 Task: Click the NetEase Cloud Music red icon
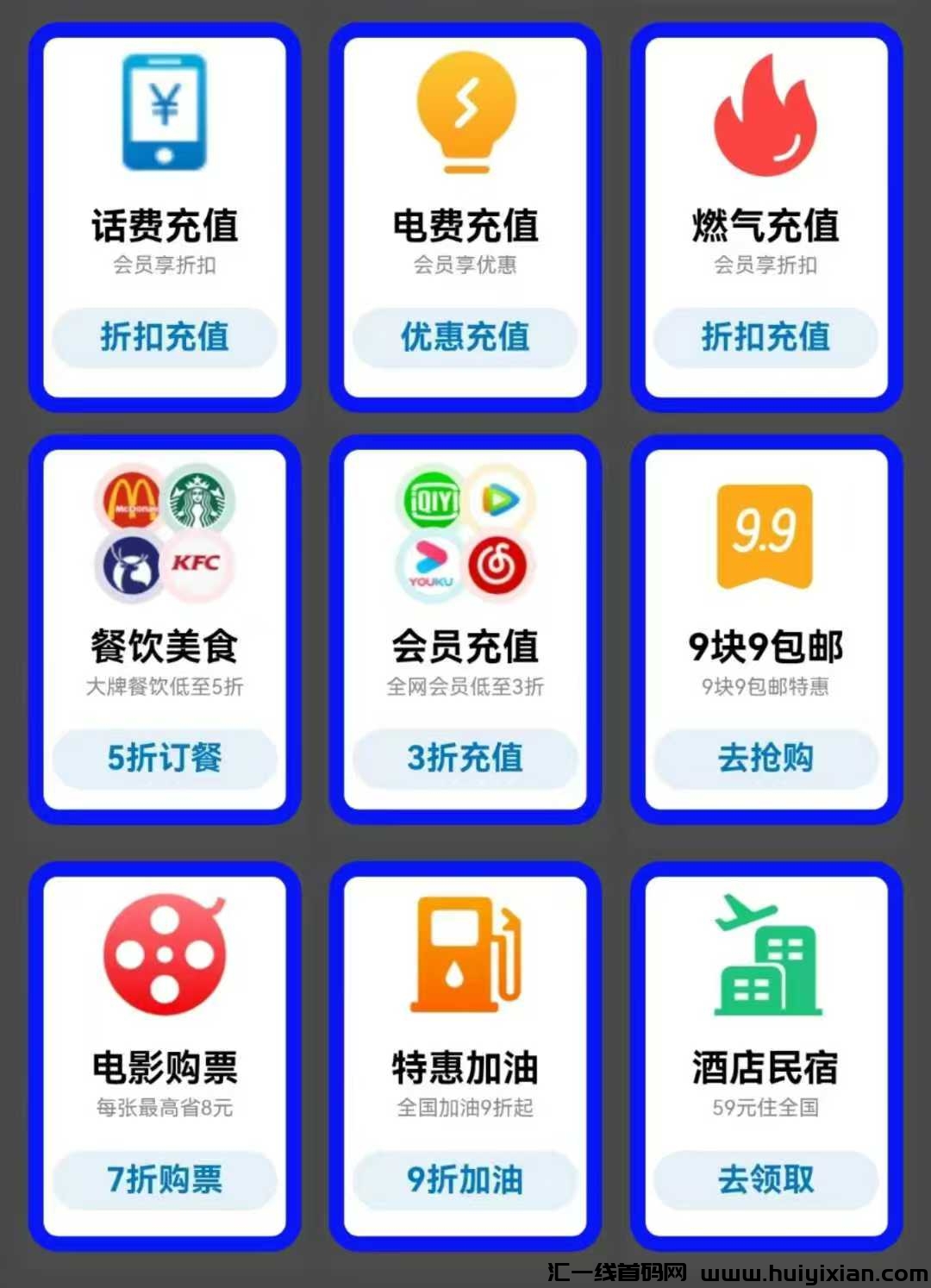pos(497,565)
